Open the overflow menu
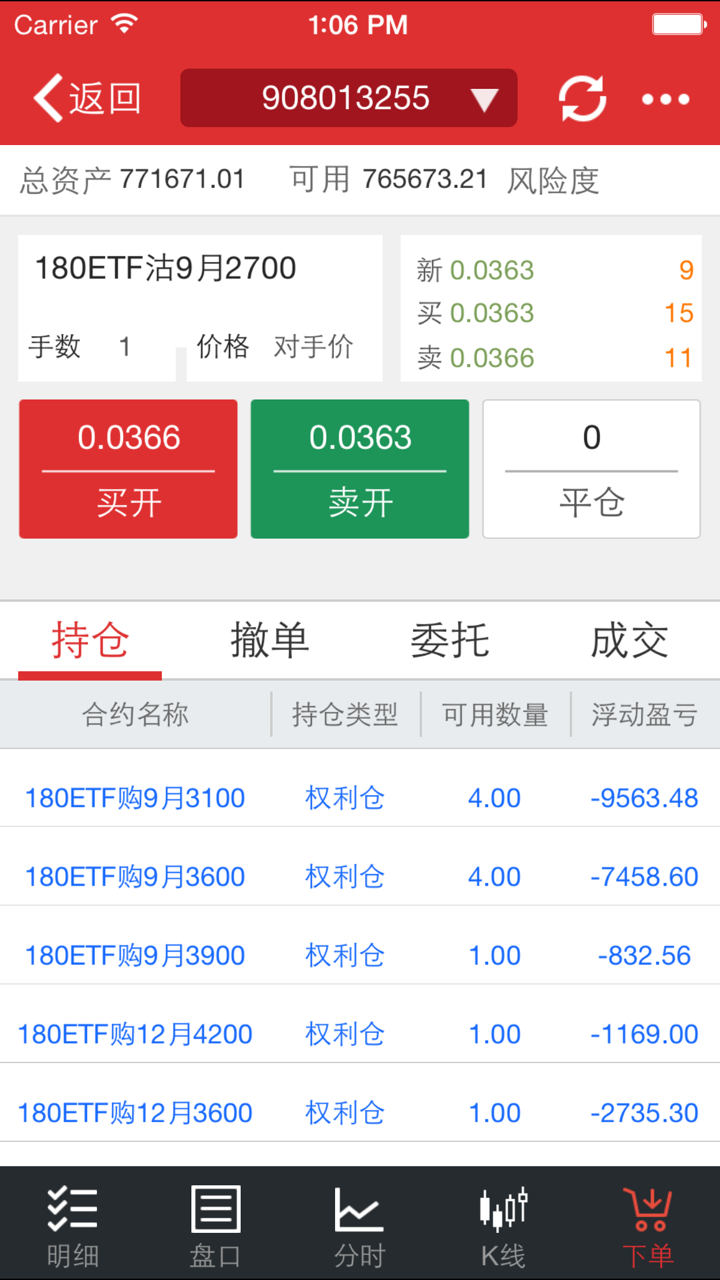Screen dimensions: 720x1280 666,99
